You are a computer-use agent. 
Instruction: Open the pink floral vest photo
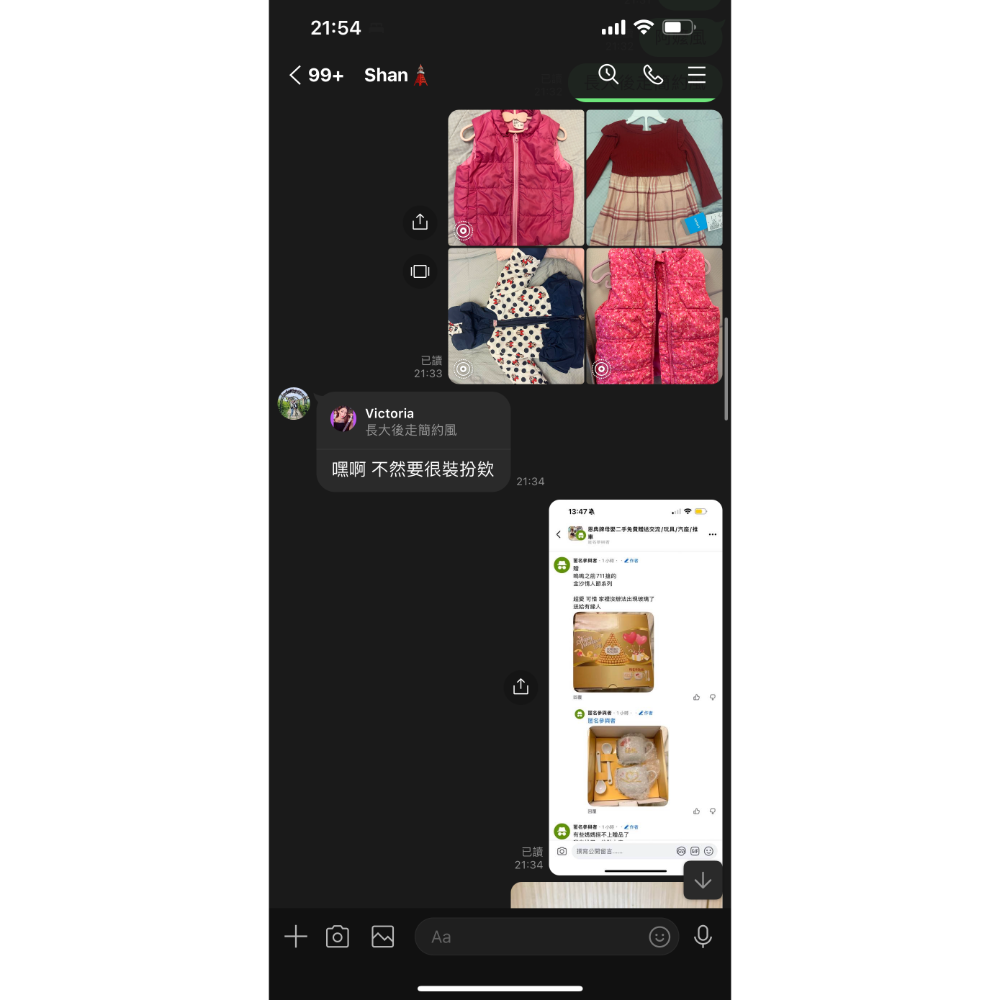pyautogui.click(x=654, y=316)
